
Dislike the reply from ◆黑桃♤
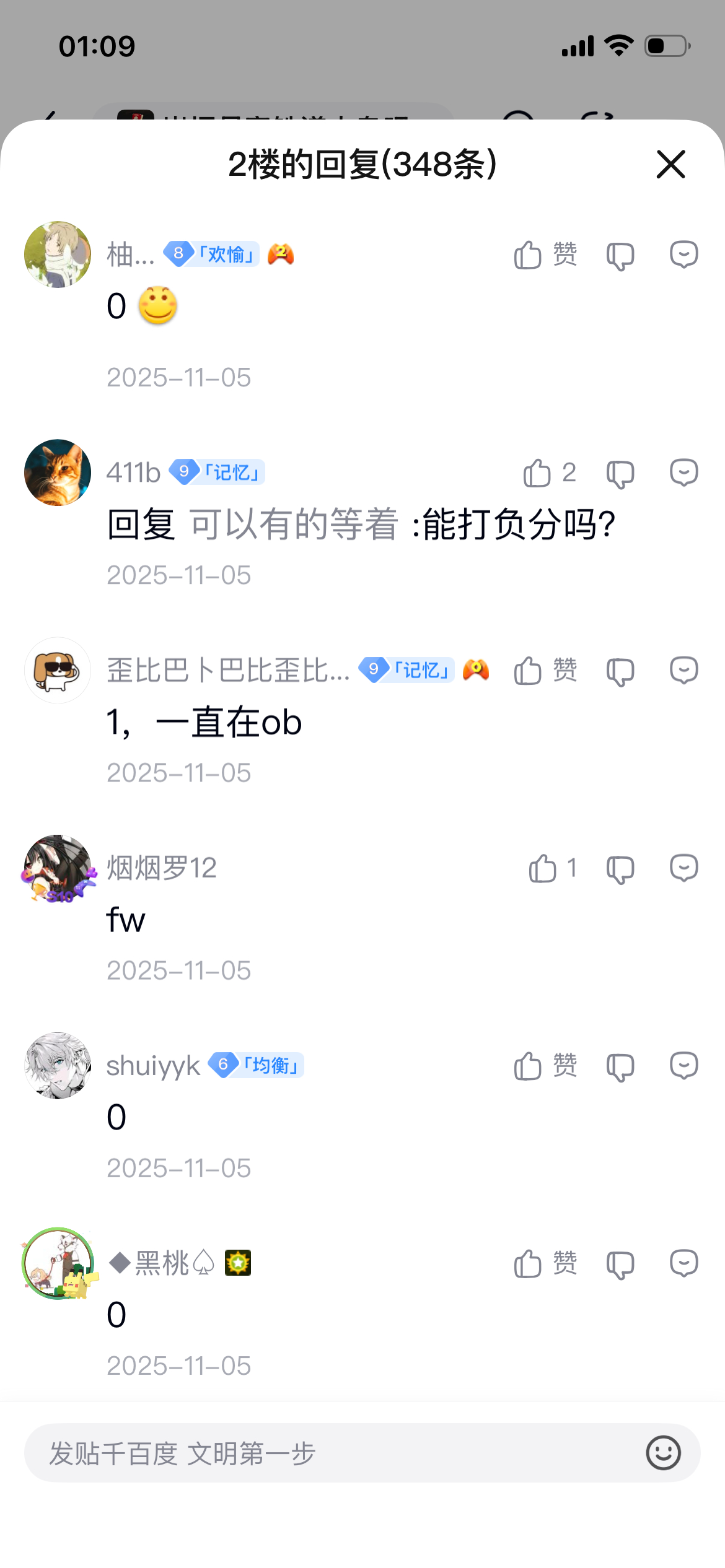620,1265
